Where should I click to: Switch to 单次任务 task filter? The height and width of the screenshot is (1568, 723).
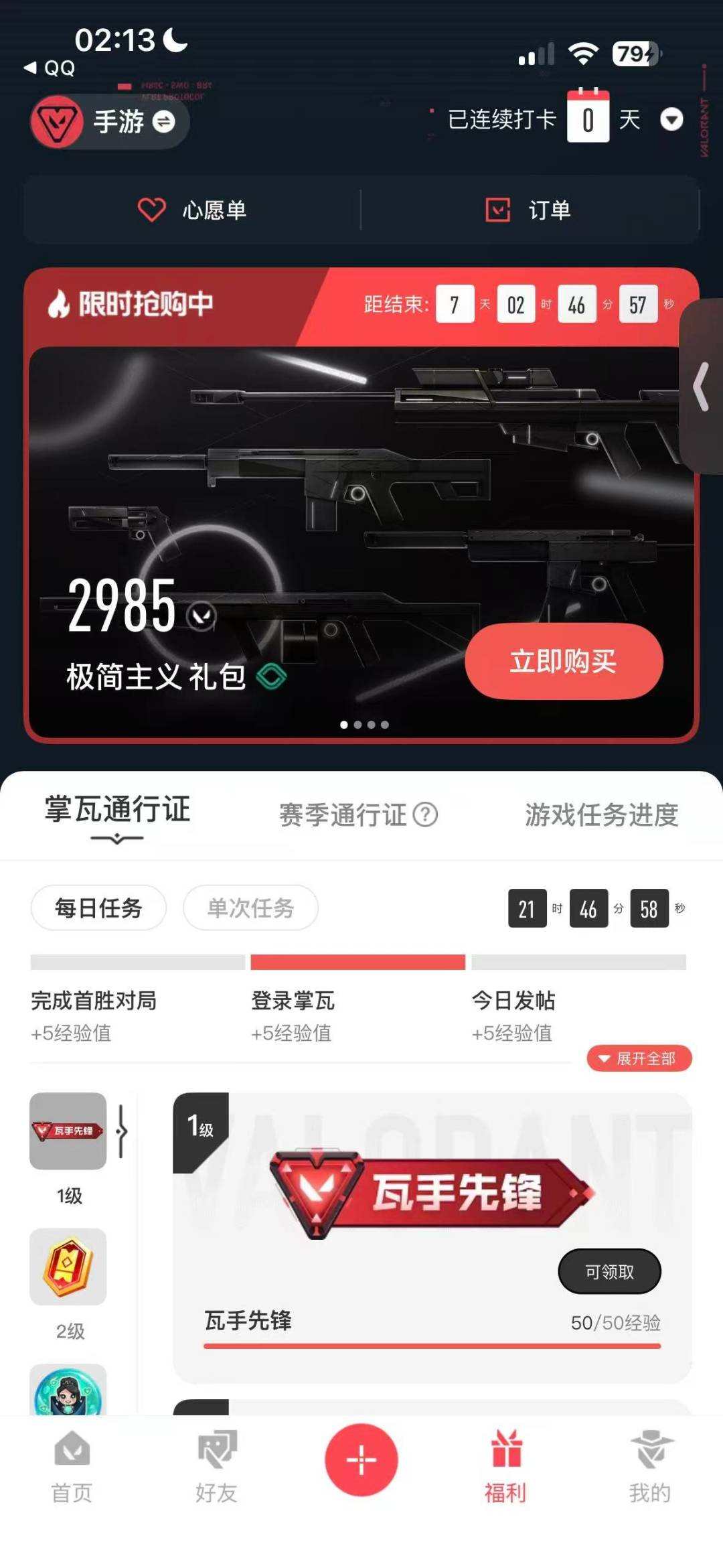pos(250,908)
